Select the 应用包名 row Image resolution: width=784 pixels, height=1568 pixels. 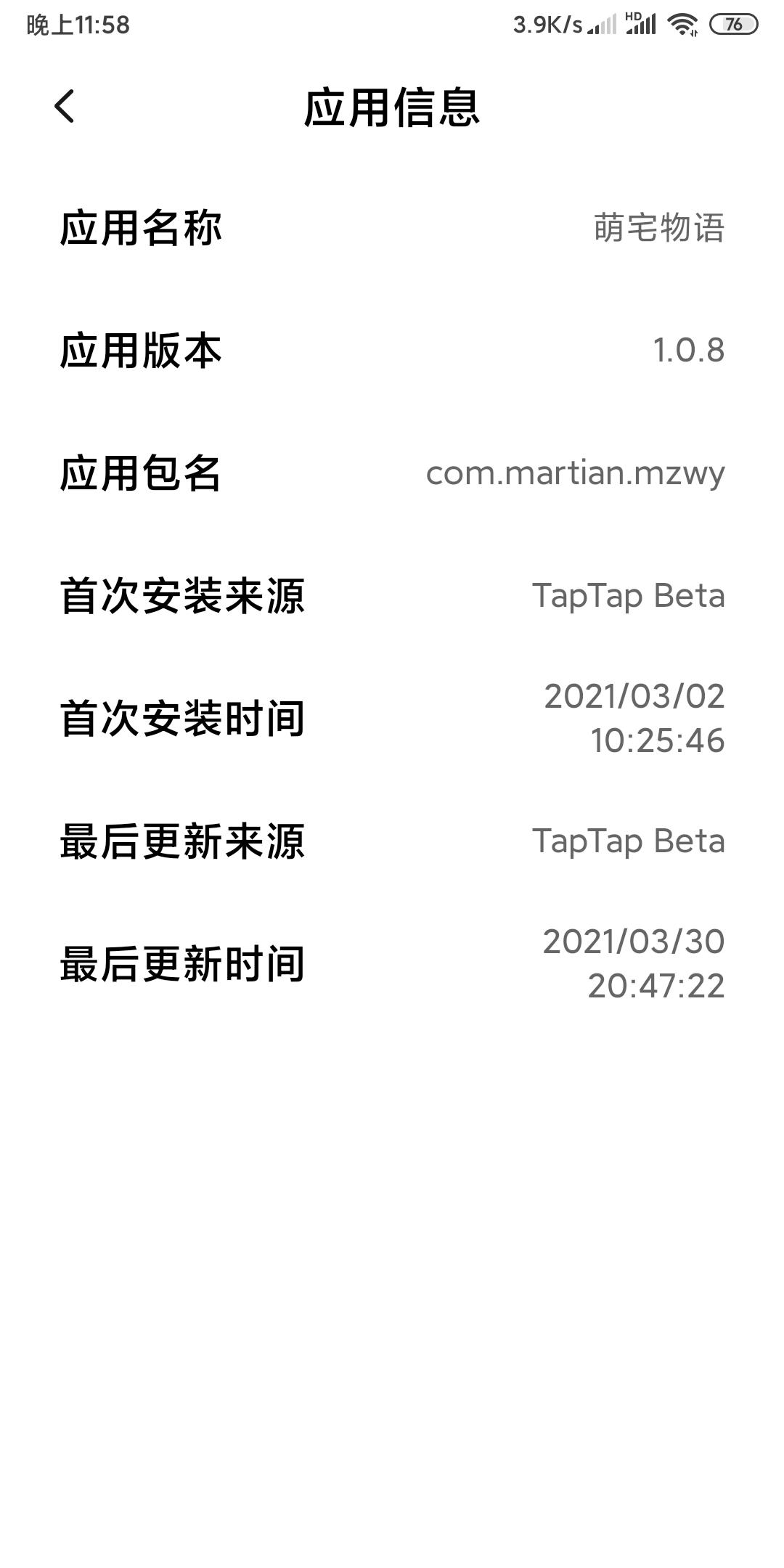click(x=392, y=474)
